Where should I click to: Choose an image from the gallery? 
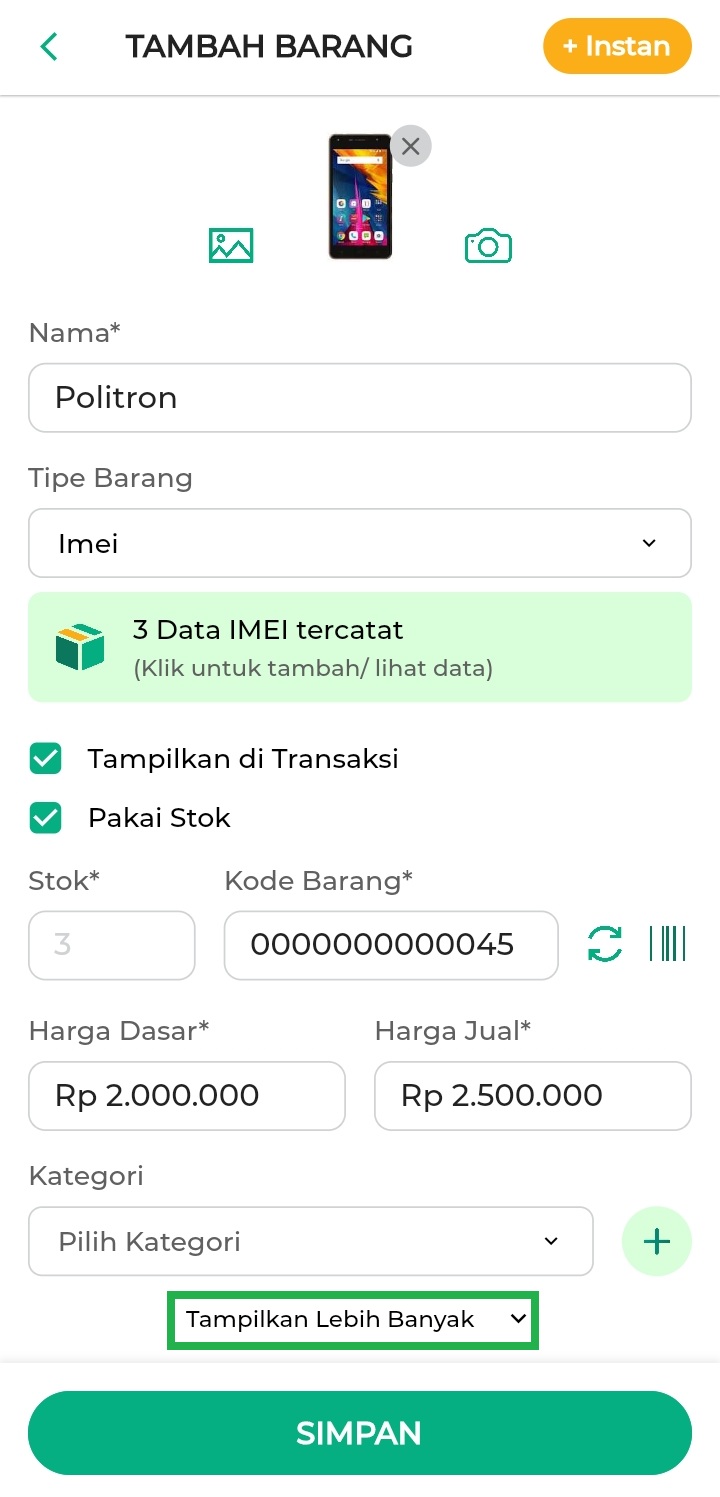[231, 245]
